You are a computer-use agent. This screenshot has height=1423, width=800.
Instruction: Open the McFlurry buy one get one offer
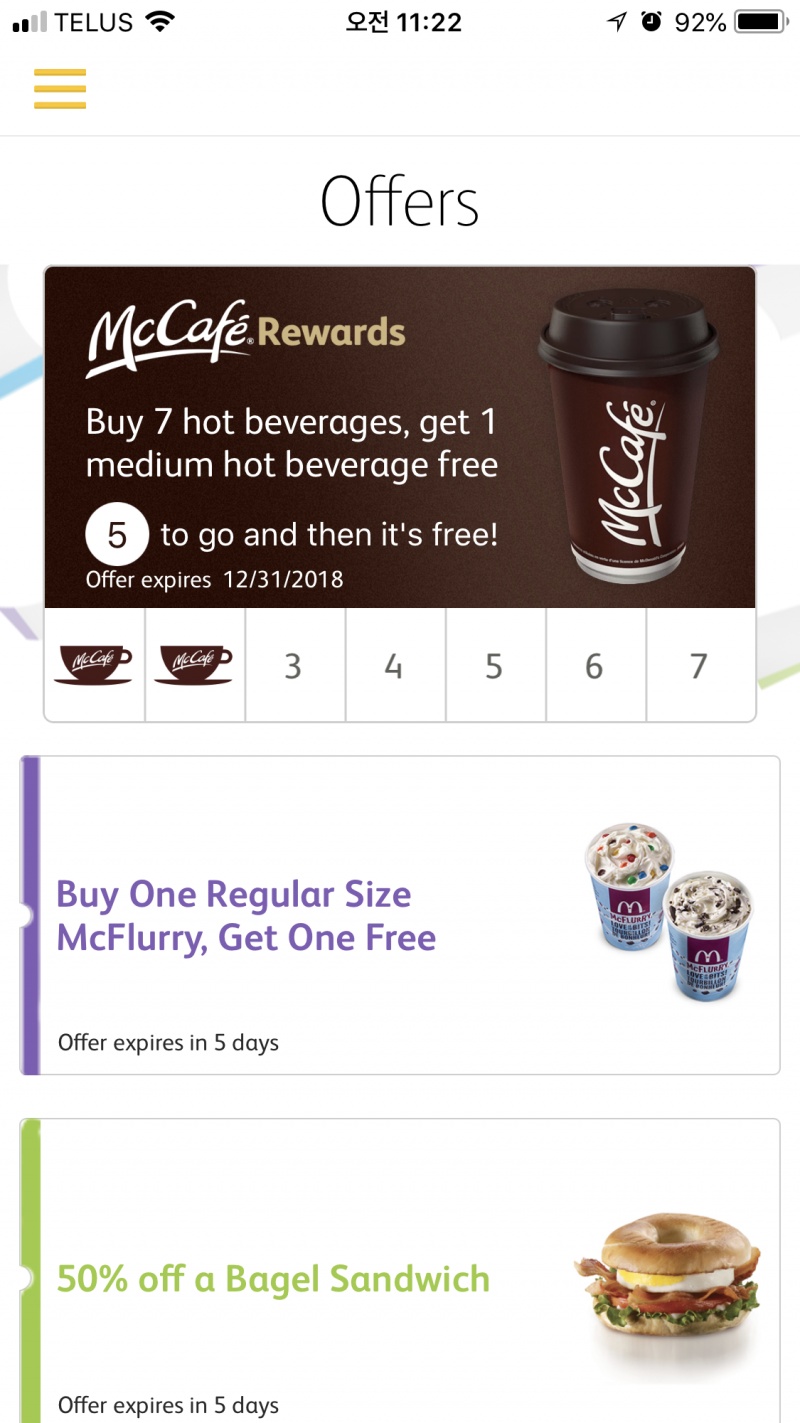pyautogui.click(x=399, y=915)
